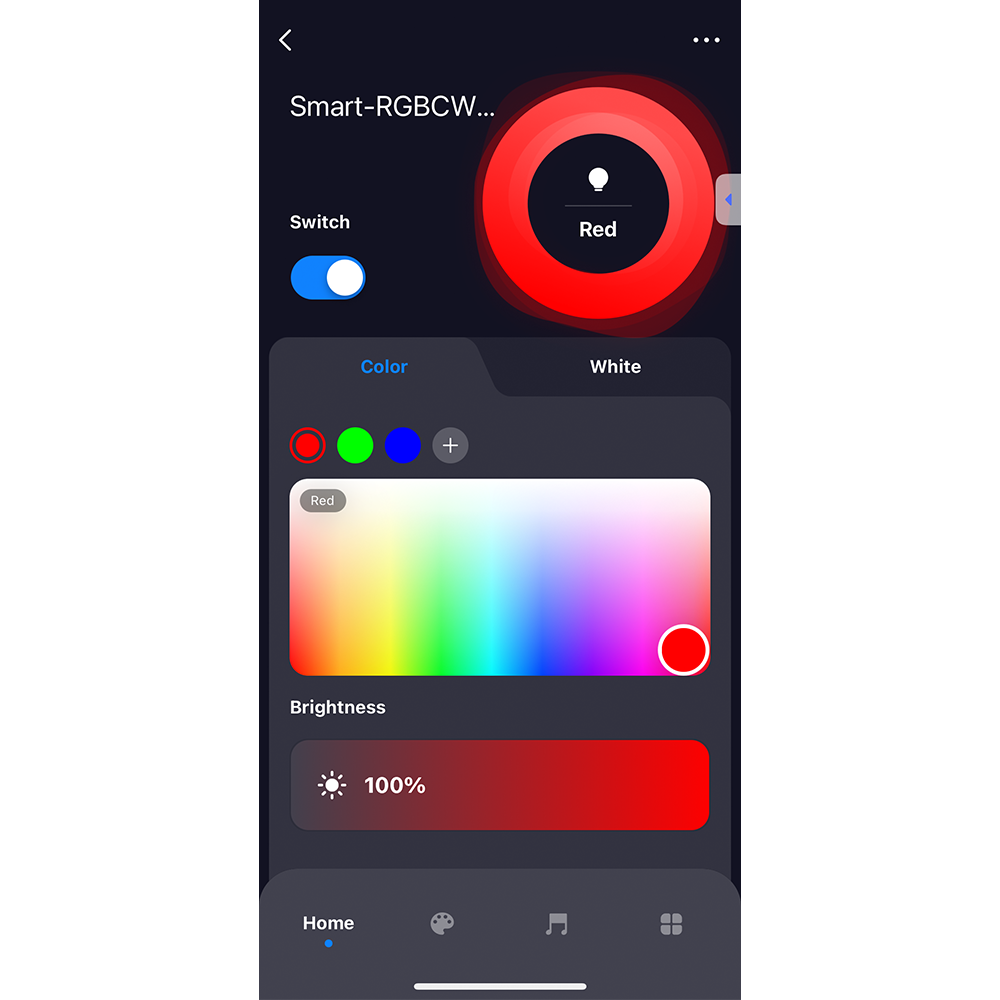The height and width of the screenshot is (1000, 1000).
Task: Open the palette scenes tab
Action: [x=442, y=924]
